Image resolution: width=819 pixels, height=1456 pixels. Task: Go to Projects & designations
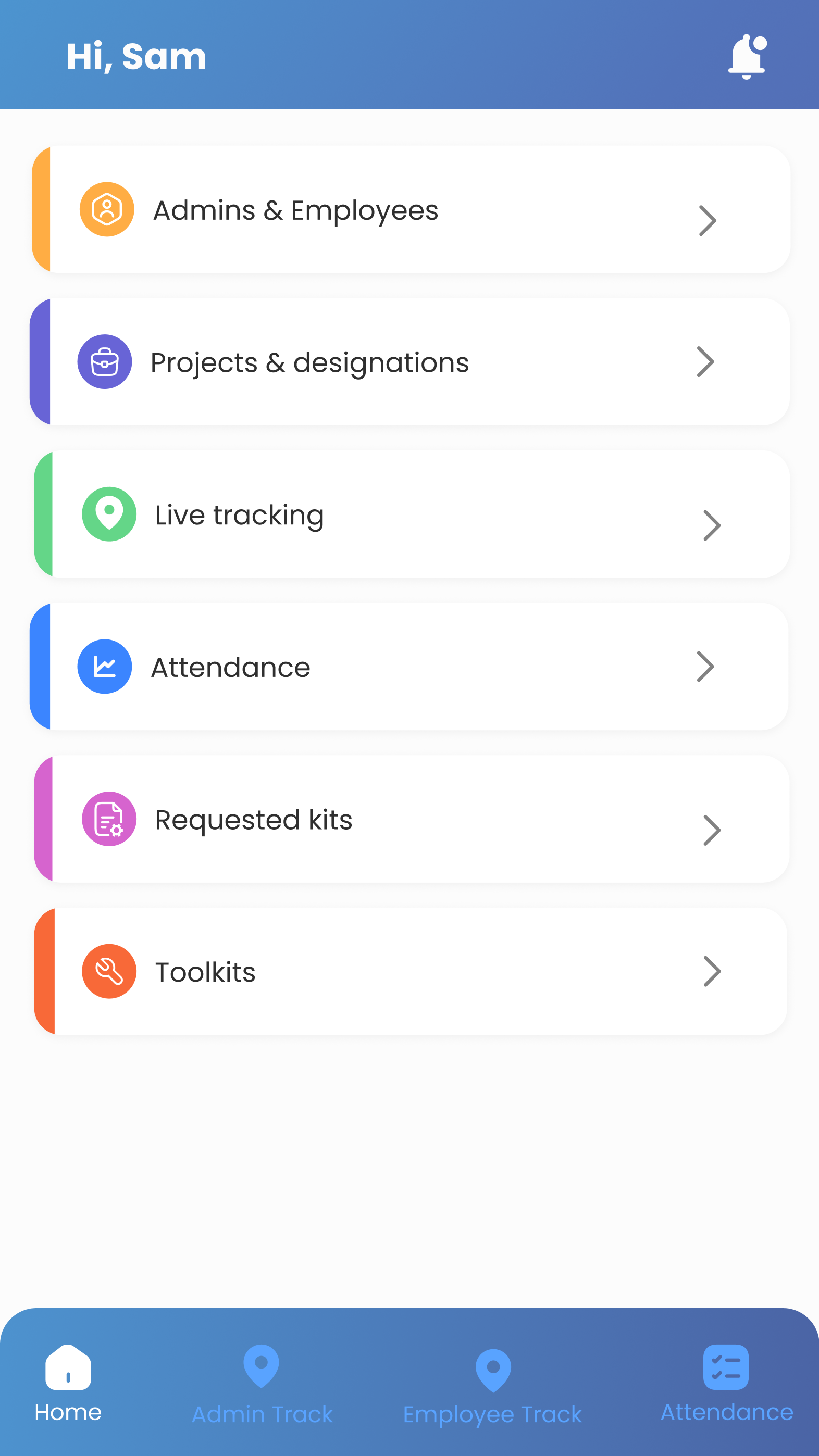(409, 362)
